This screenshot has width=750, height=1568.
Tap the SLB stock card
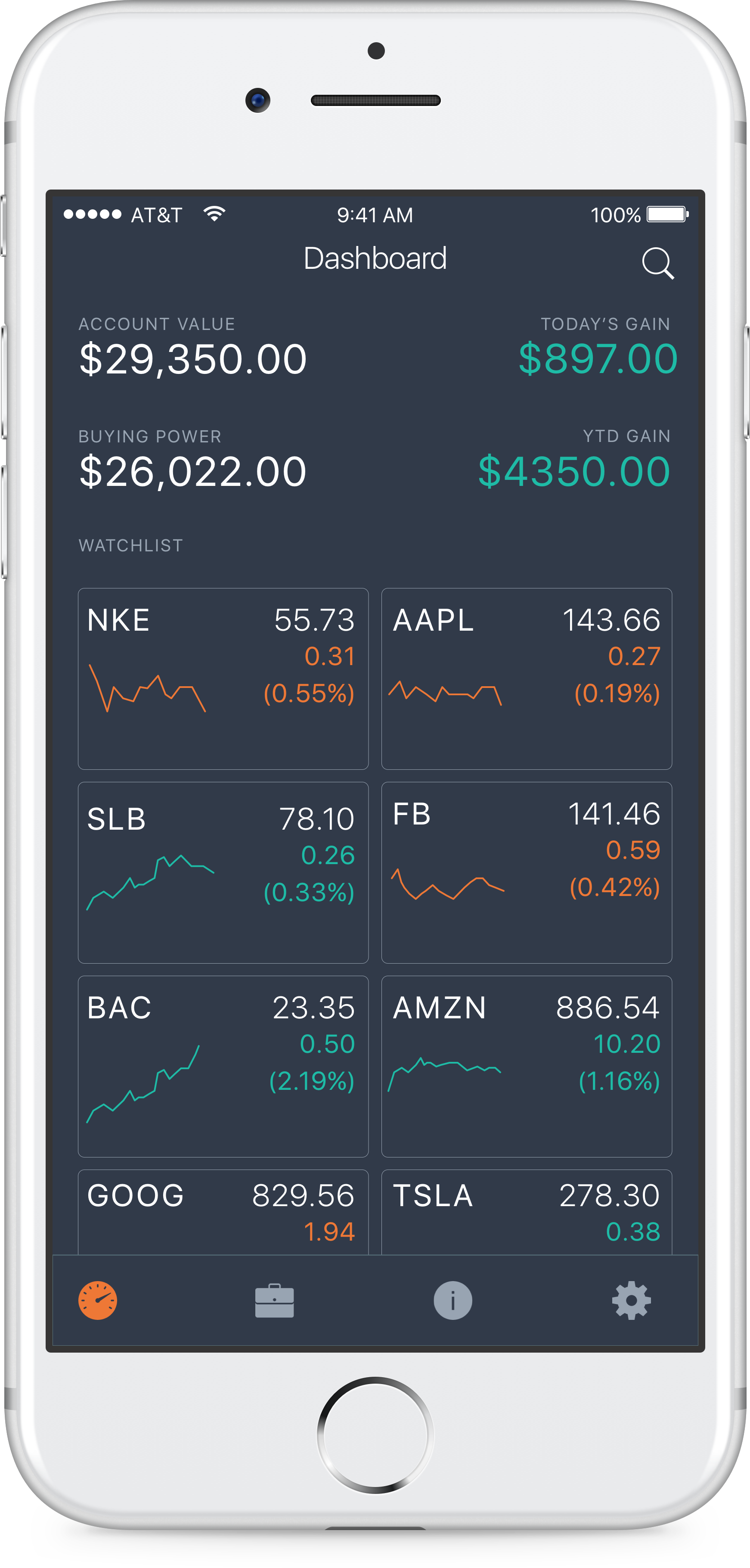223,871
